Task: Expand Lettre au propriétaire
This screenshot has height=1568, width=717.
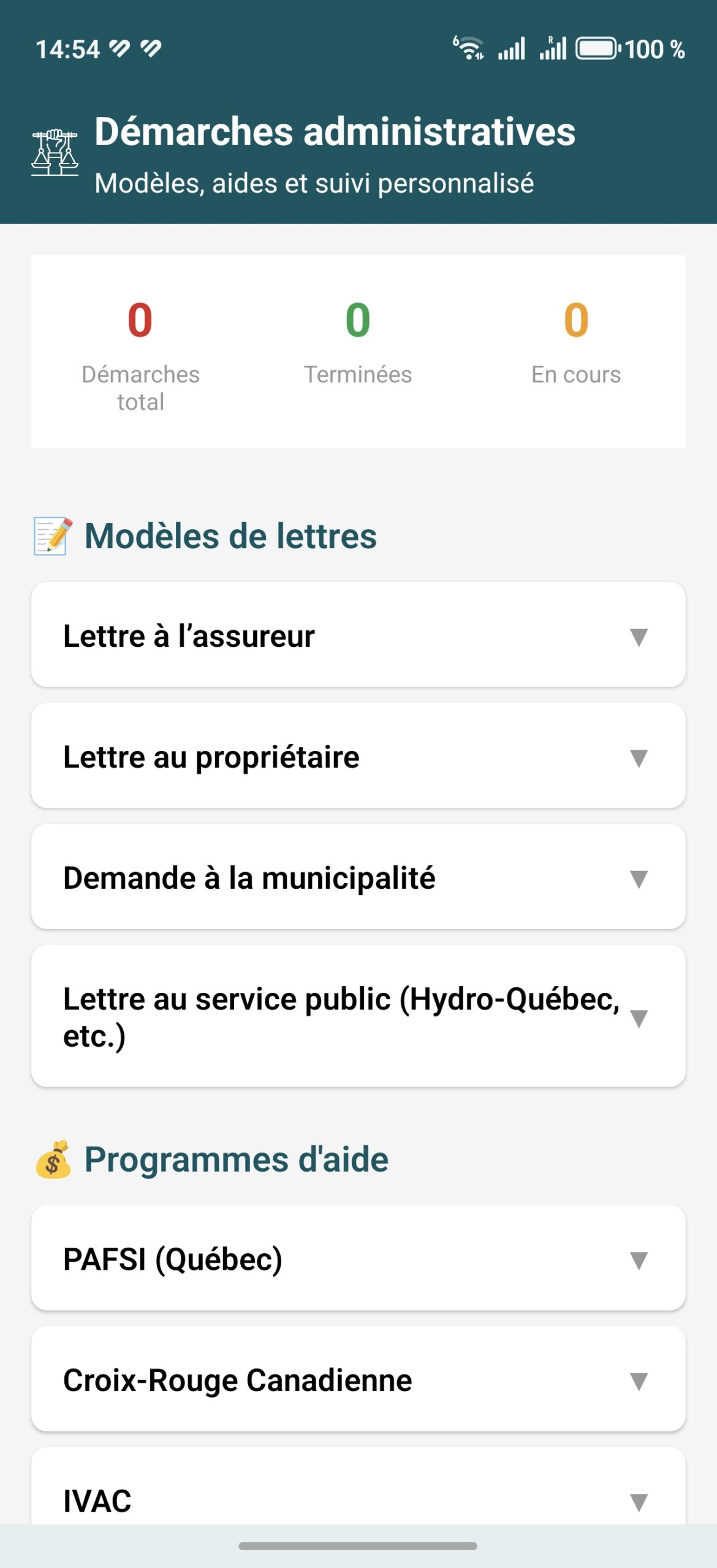Action: (x=358, y=755)
